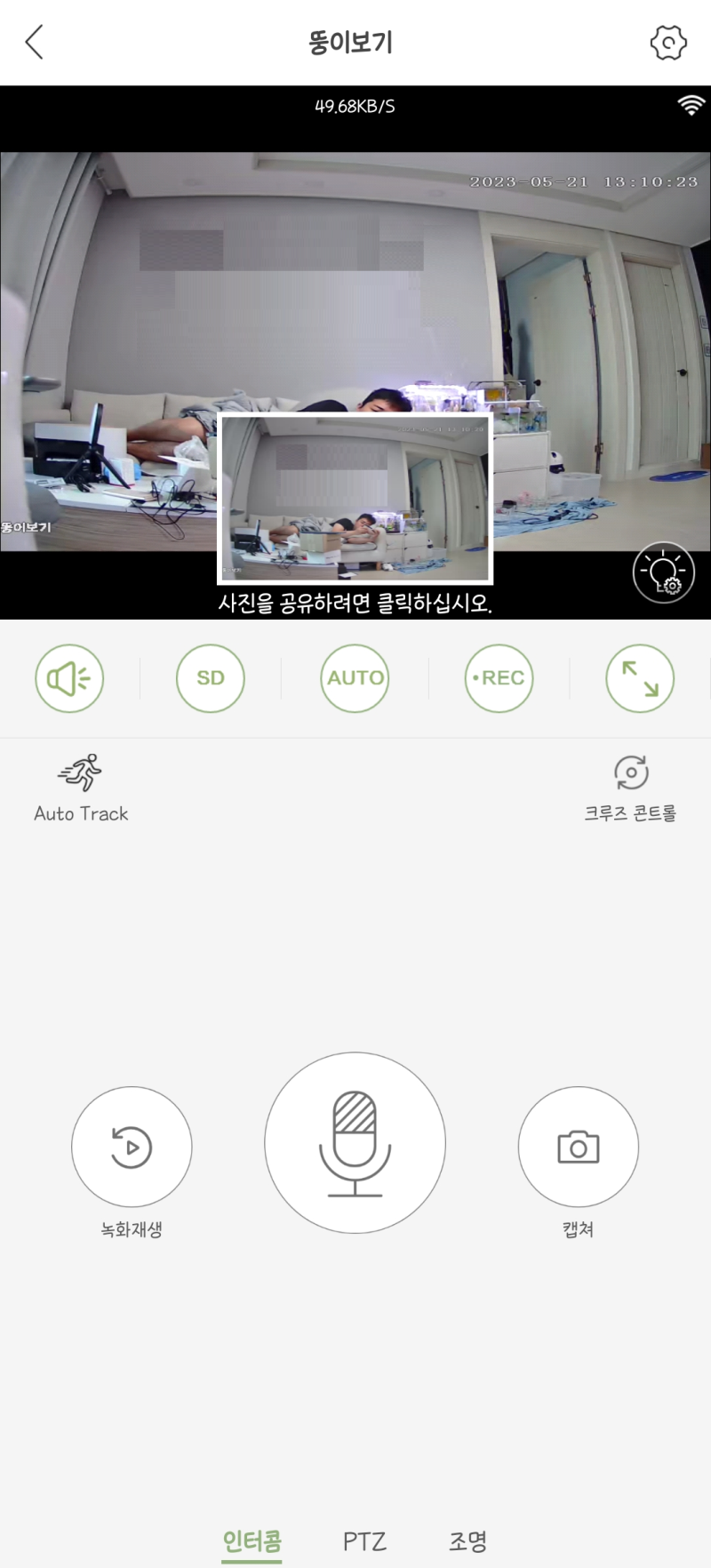Mute the camera audio speaker icon
The height and width of the screenshot is (1568, 711).
69,678
